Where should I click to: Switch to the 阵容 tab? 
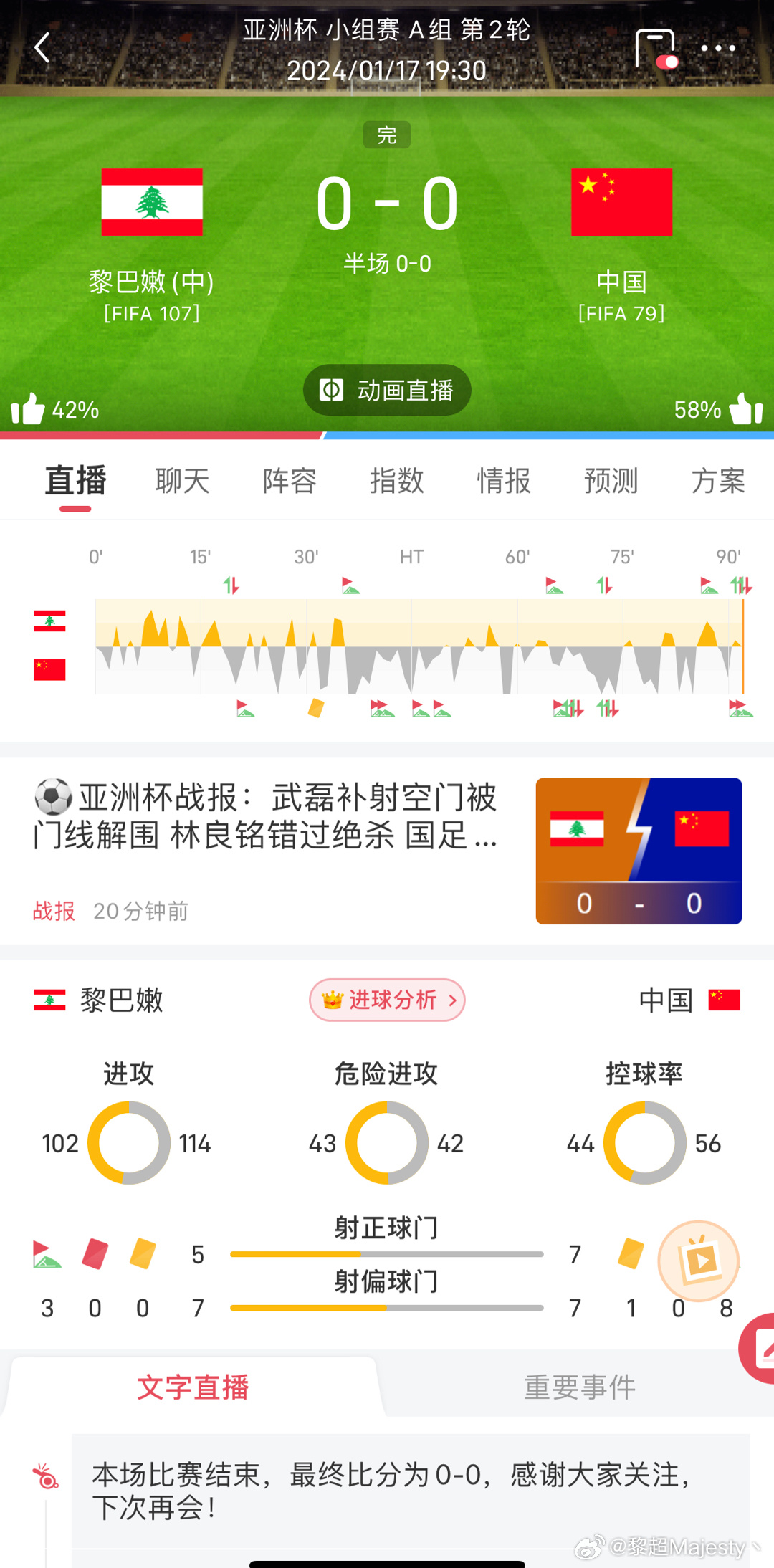290,481
